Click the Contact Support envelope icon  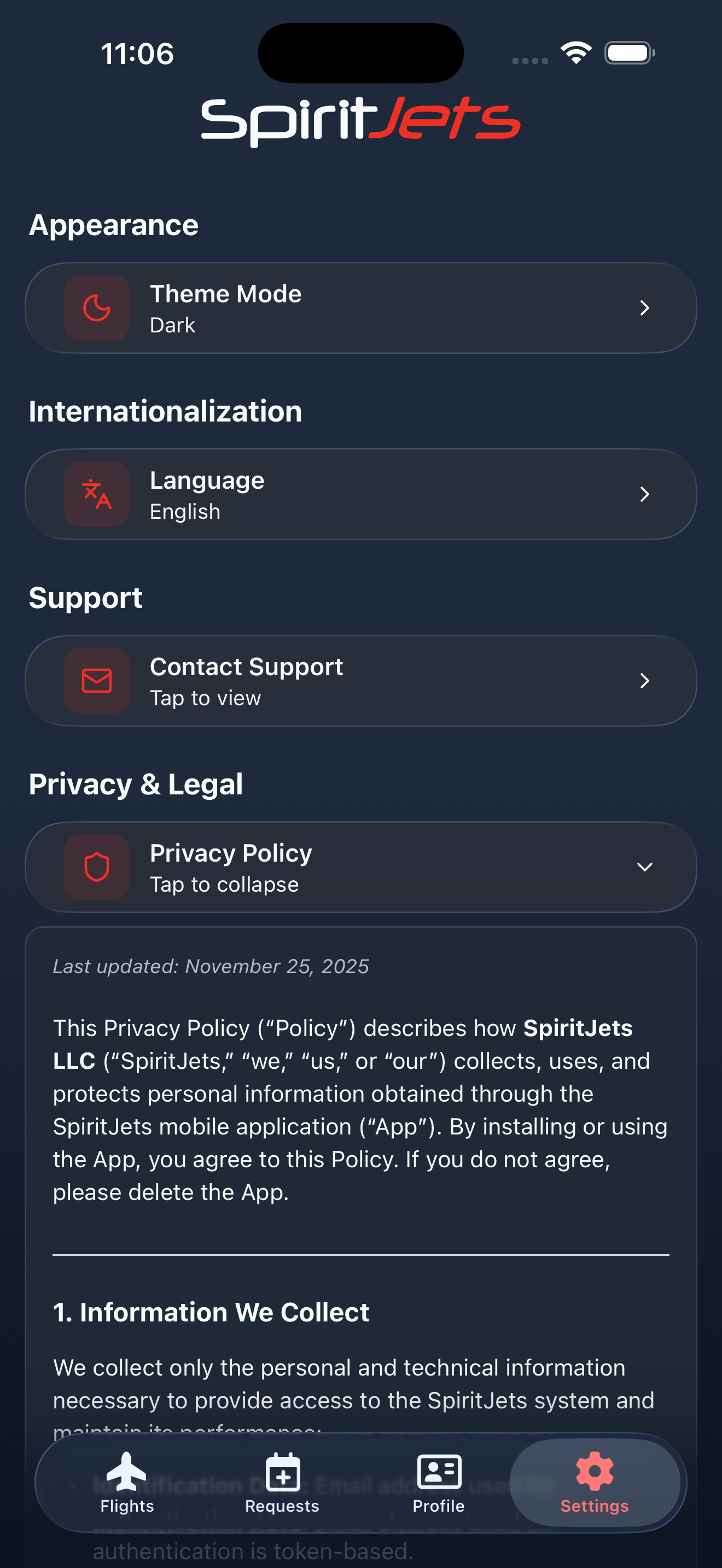tap(96, 681)
